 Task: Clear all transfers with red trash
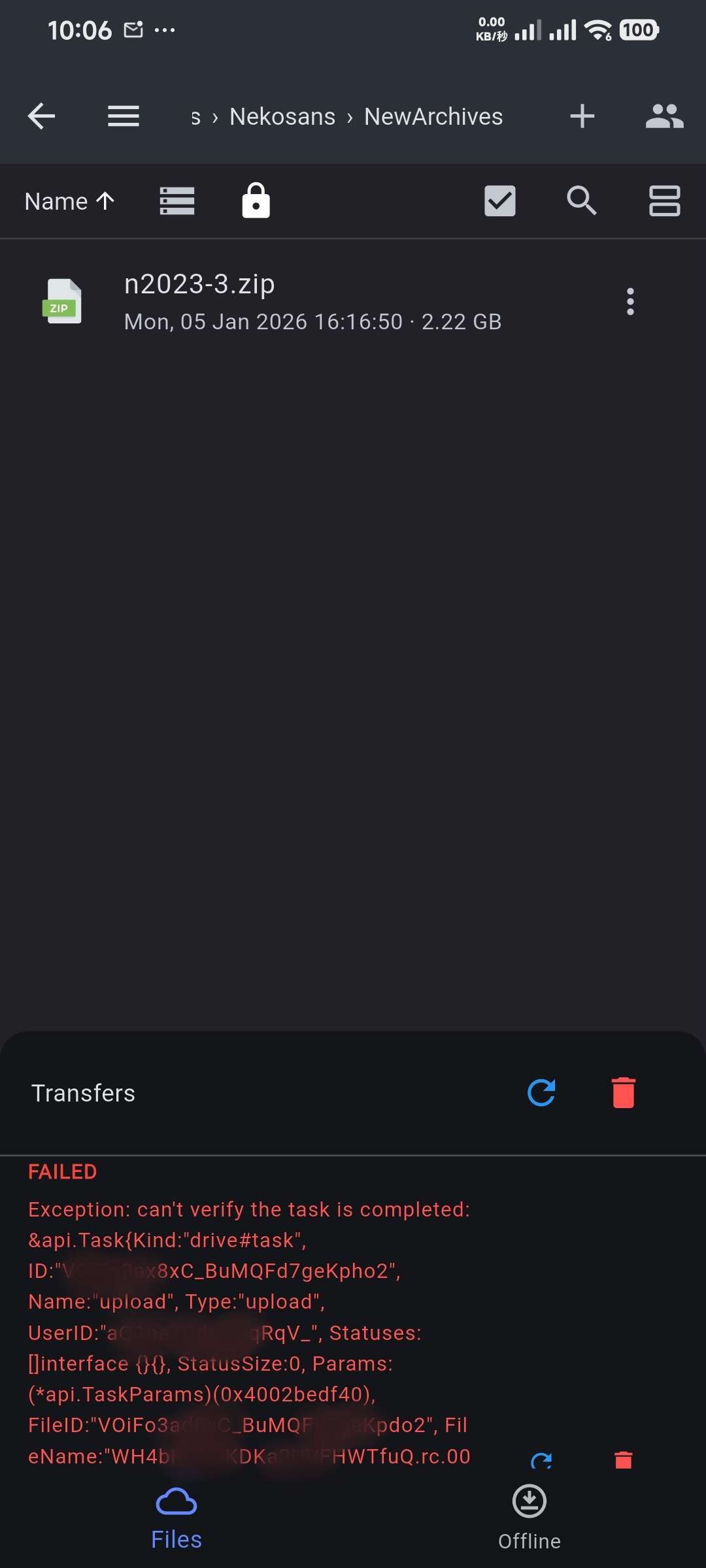pos(624,1092)
